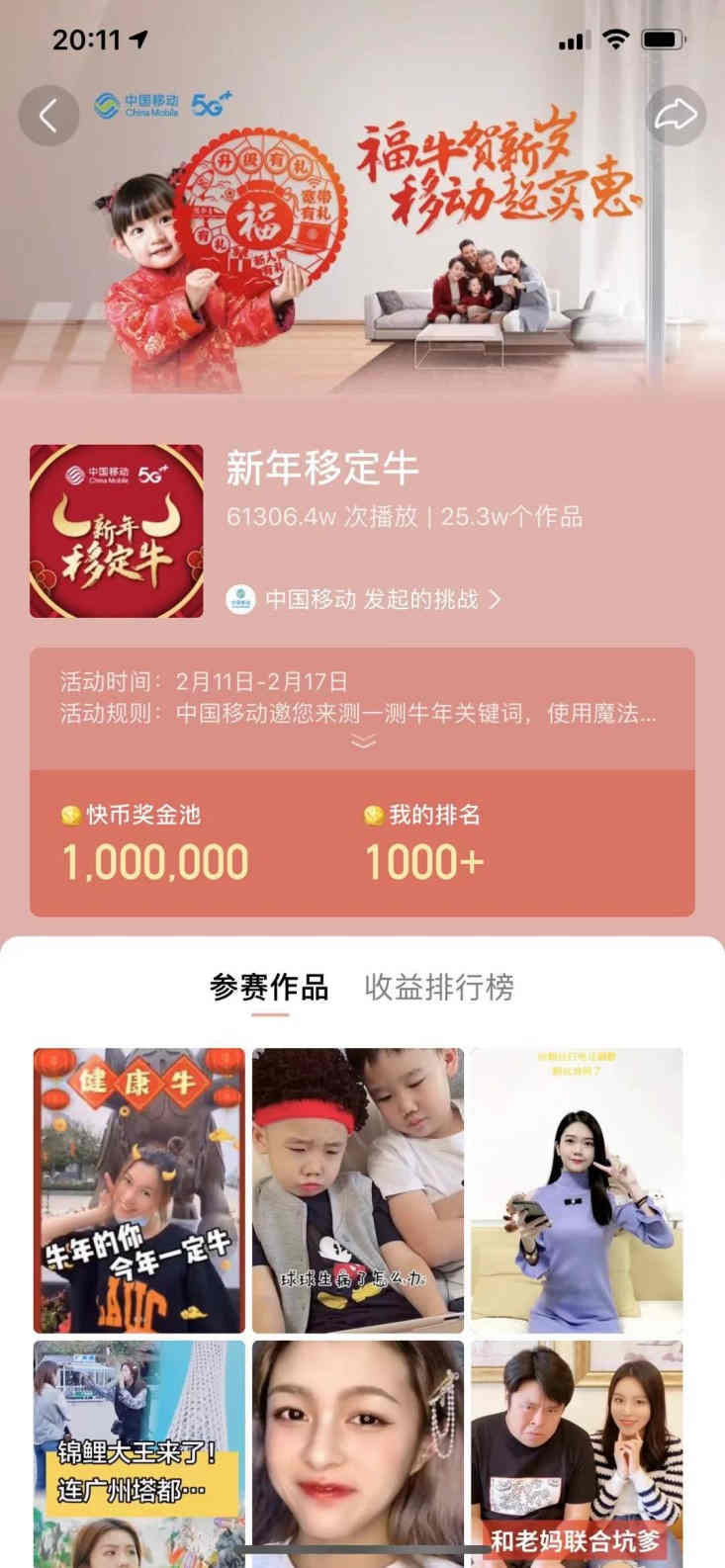Open the close-up girl with hairpin video

click(x=357, y=1453)
